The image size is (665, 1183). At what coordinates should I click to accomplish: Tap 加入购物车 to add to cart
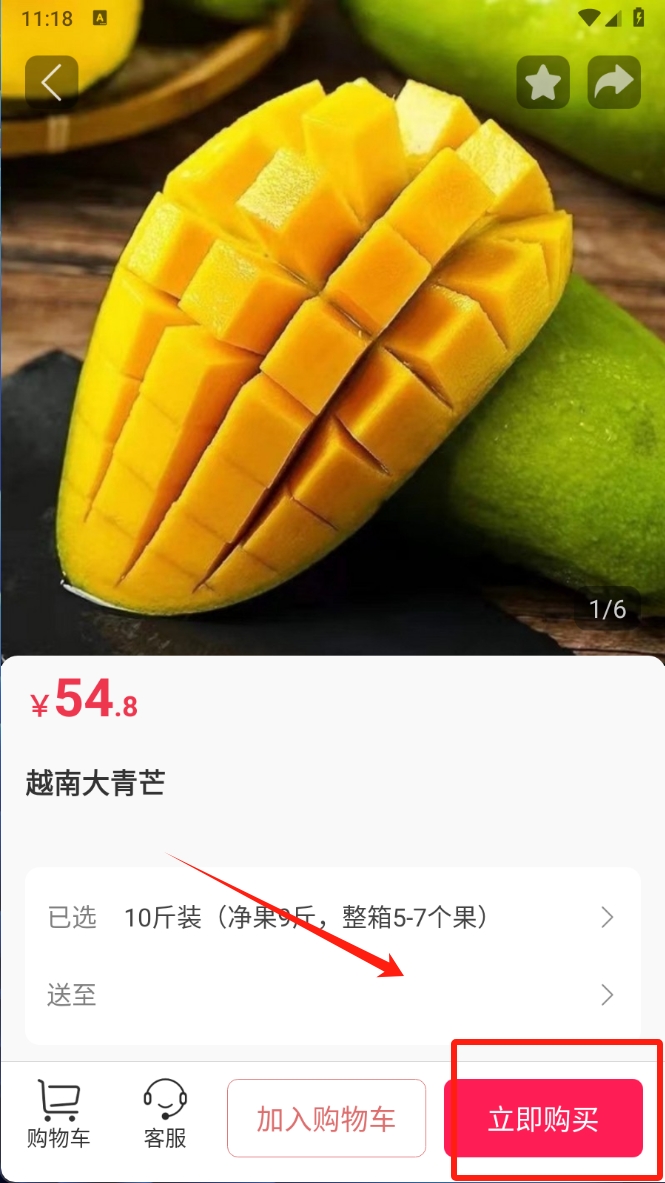coord(326,1119)
